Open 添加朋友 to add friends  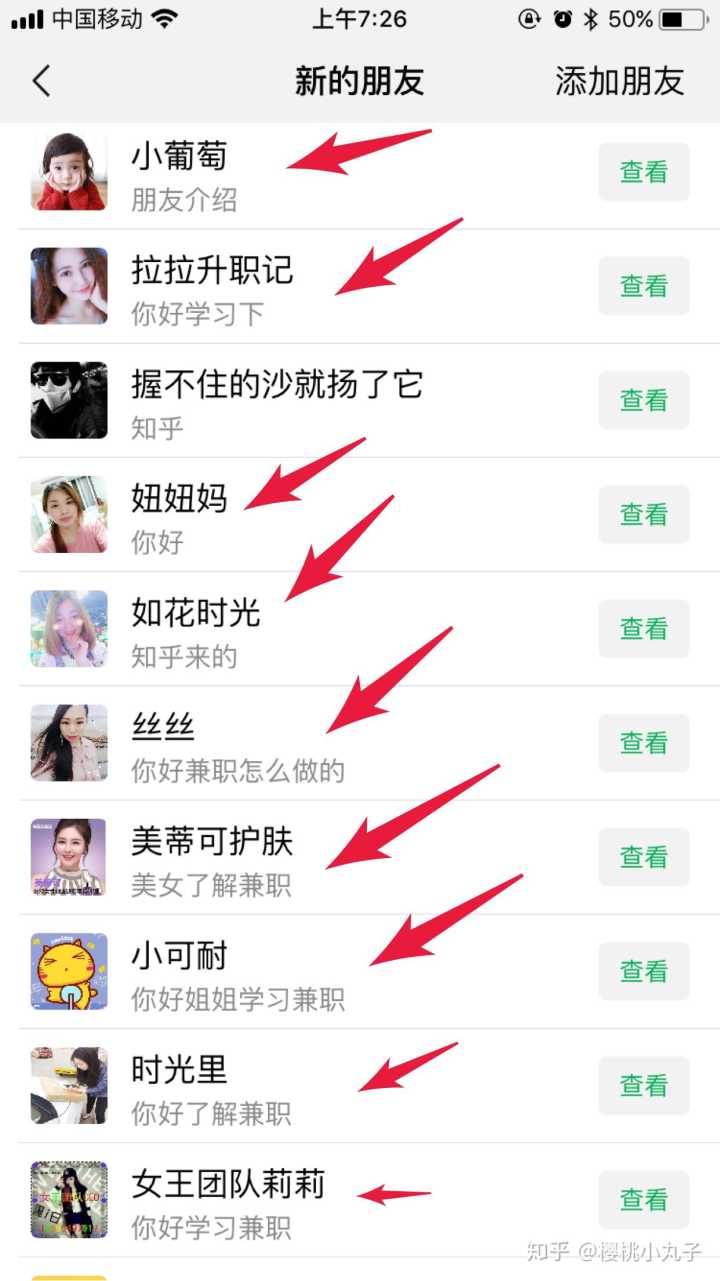pyautogui.click(x=619, y=81)
